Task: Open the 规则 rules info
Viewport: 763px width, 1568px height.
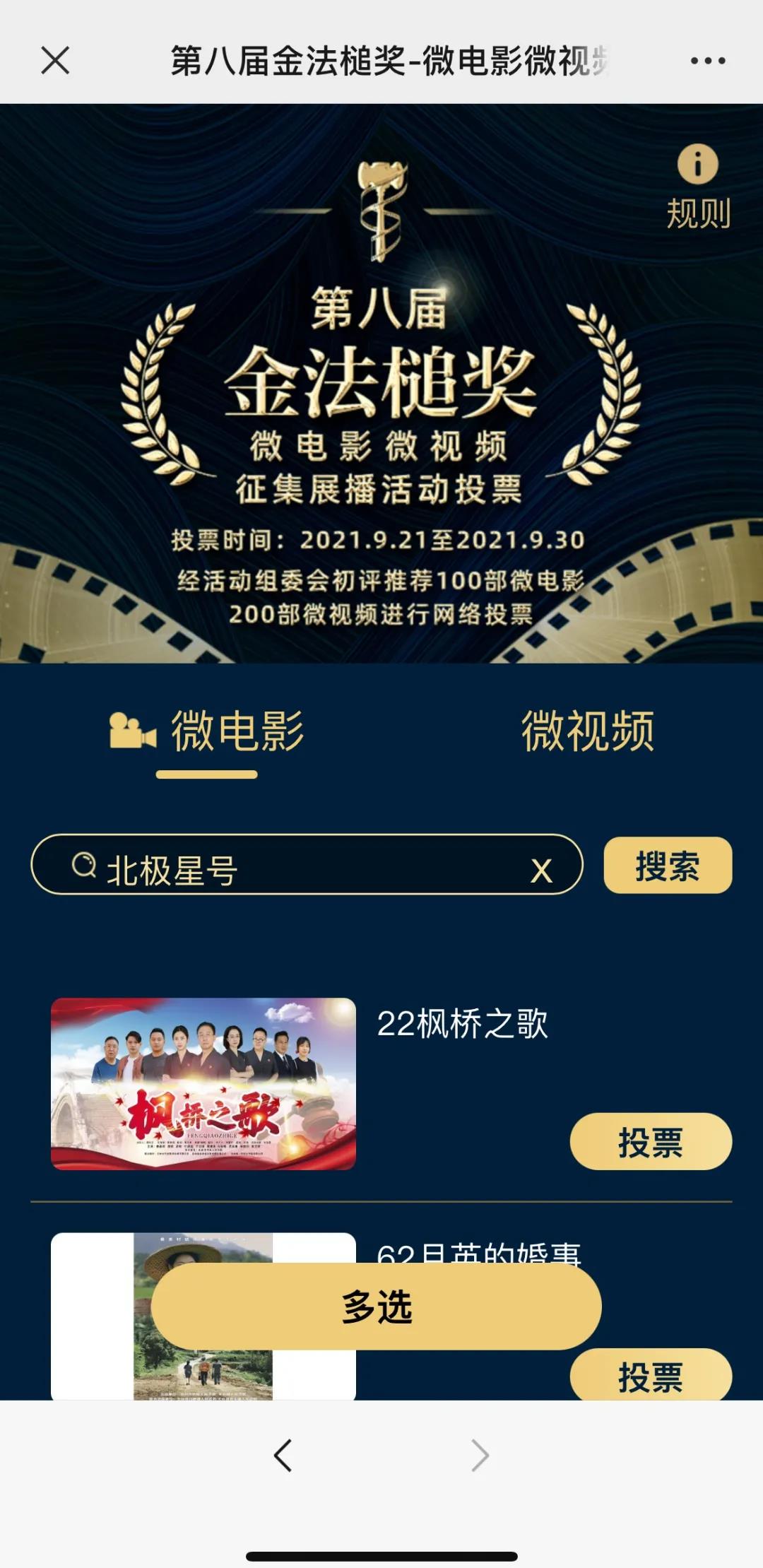Action: pos(697,187)
